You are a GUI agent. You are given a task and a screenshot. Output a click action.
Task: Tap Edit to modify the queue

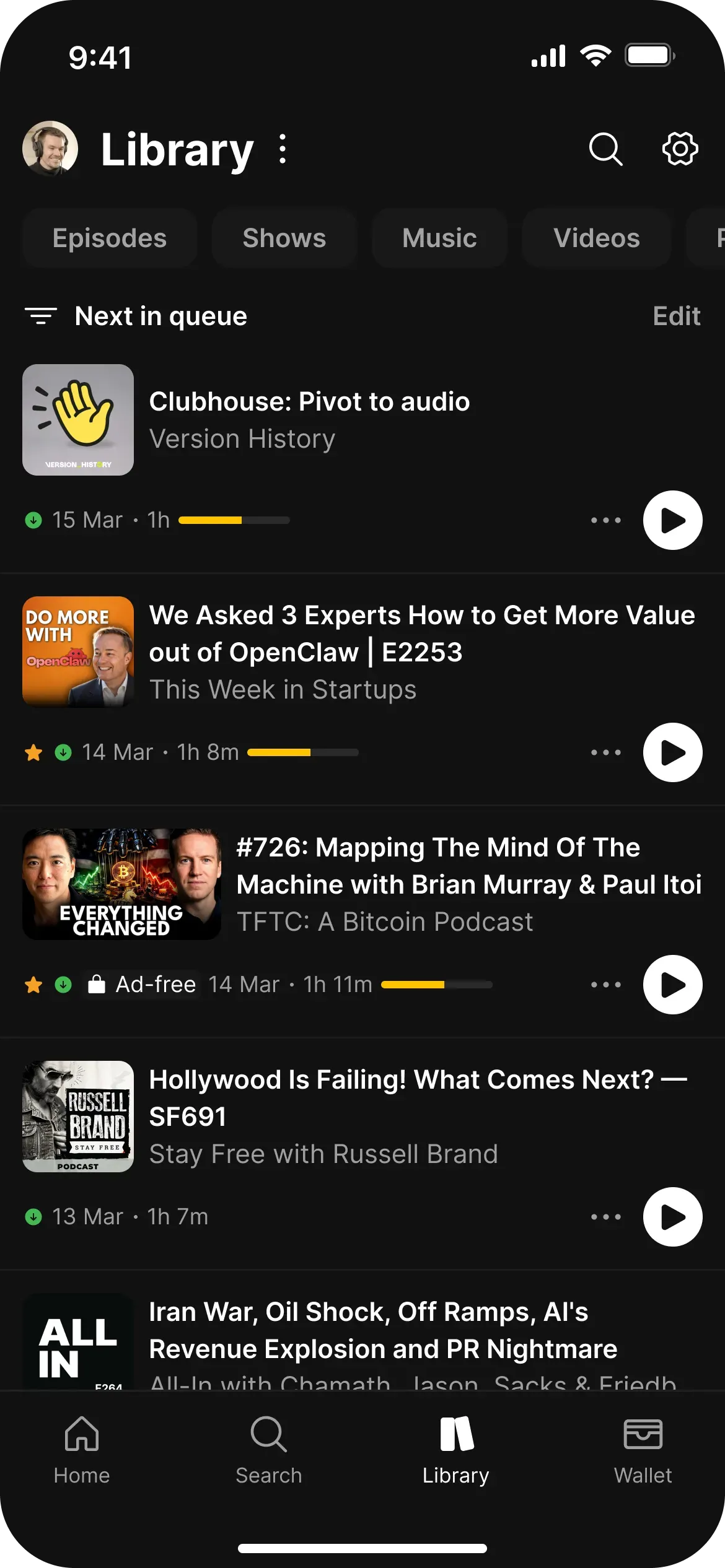676,316
